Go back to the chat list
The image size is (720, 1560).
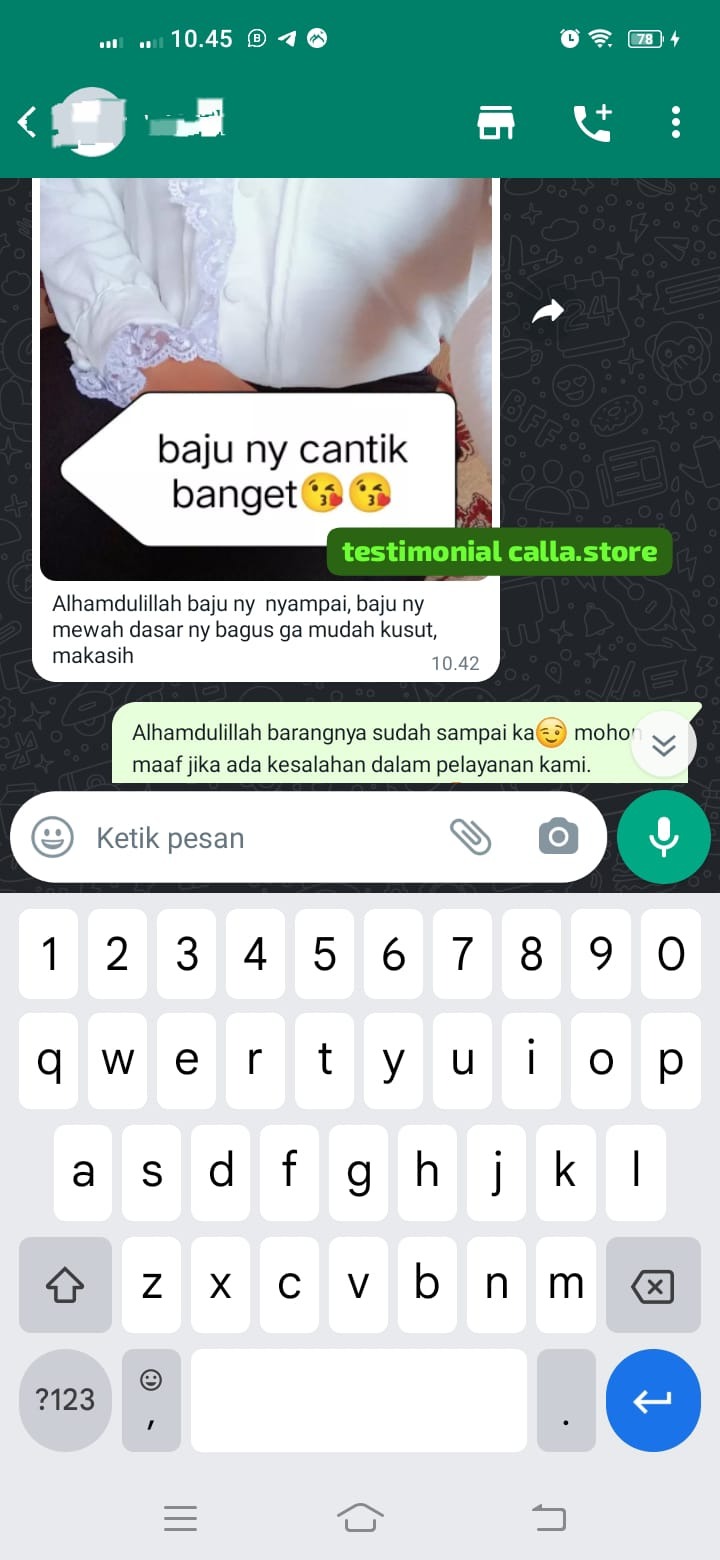pos(28,122)
